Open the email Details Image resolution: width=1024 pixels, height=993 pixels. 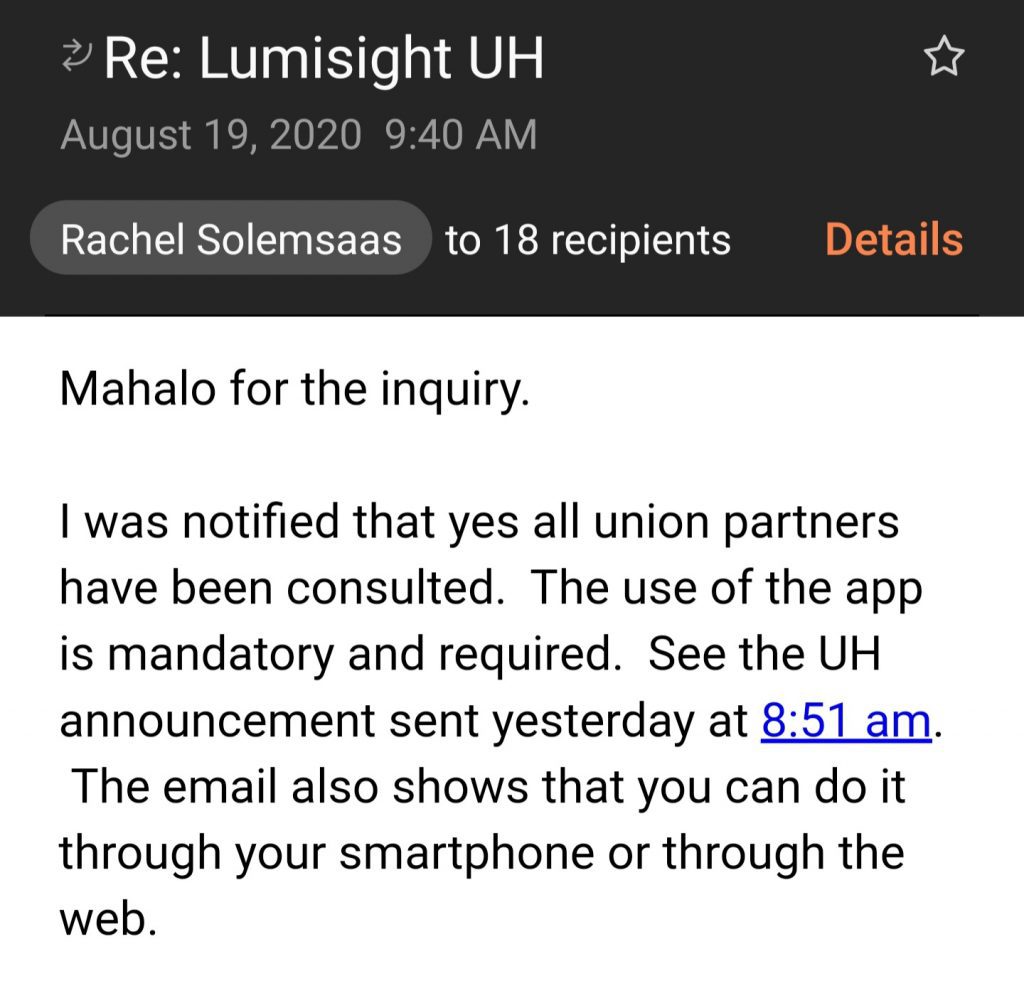pyautogui.click(x=893, y=240)
